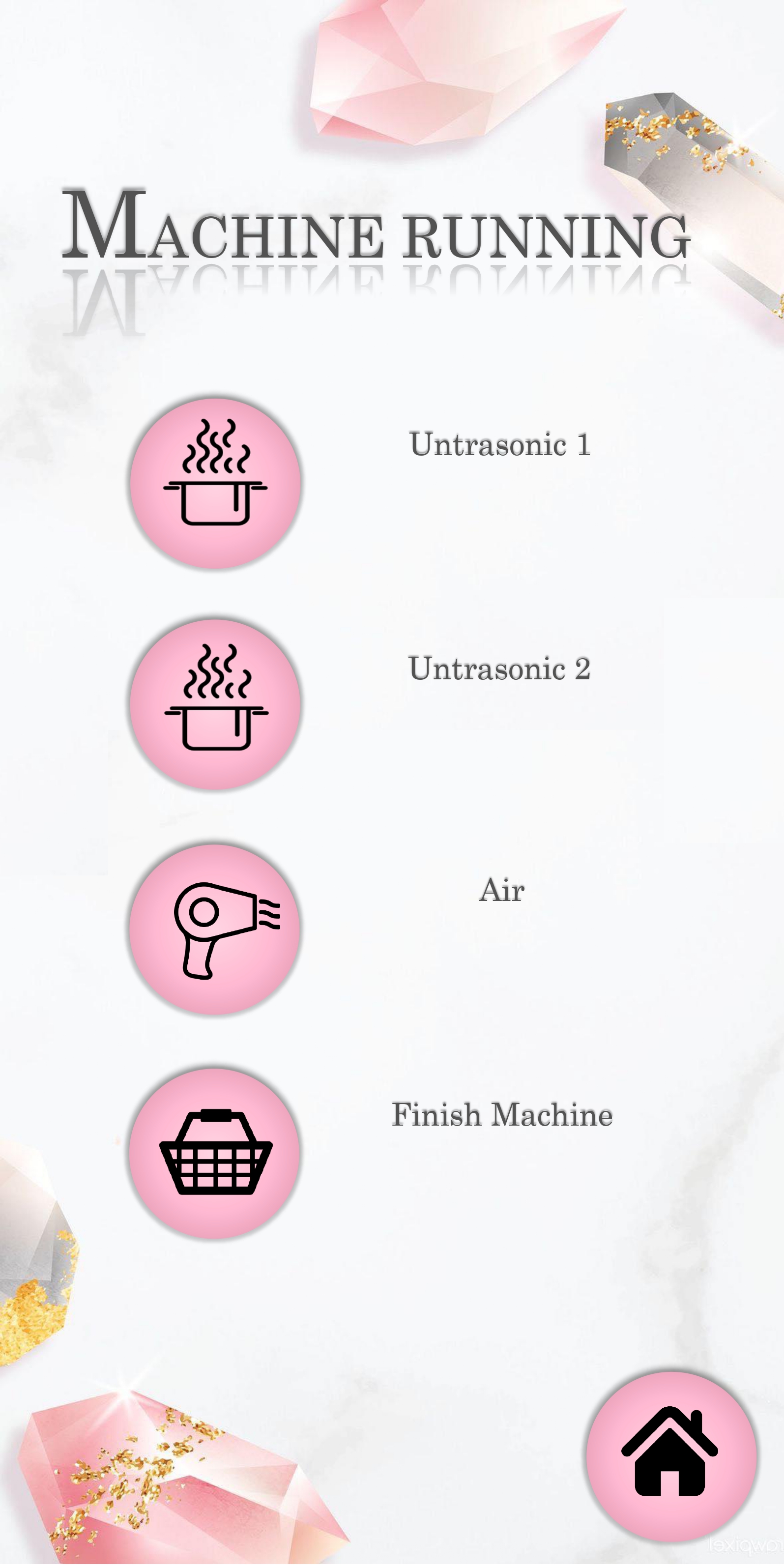
Task: Return to the home screen
Action: [671, 1456]
